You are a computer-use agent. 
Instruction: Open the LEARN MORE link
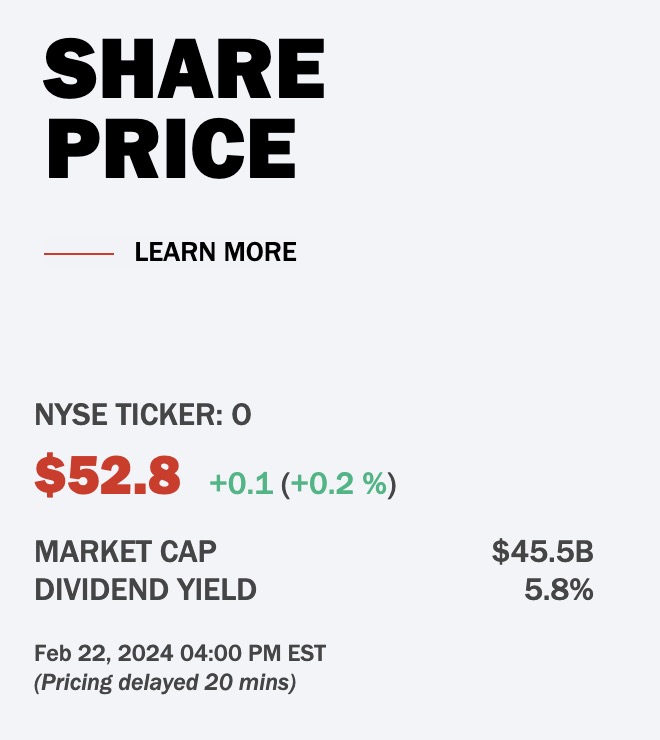click(215, 252)
